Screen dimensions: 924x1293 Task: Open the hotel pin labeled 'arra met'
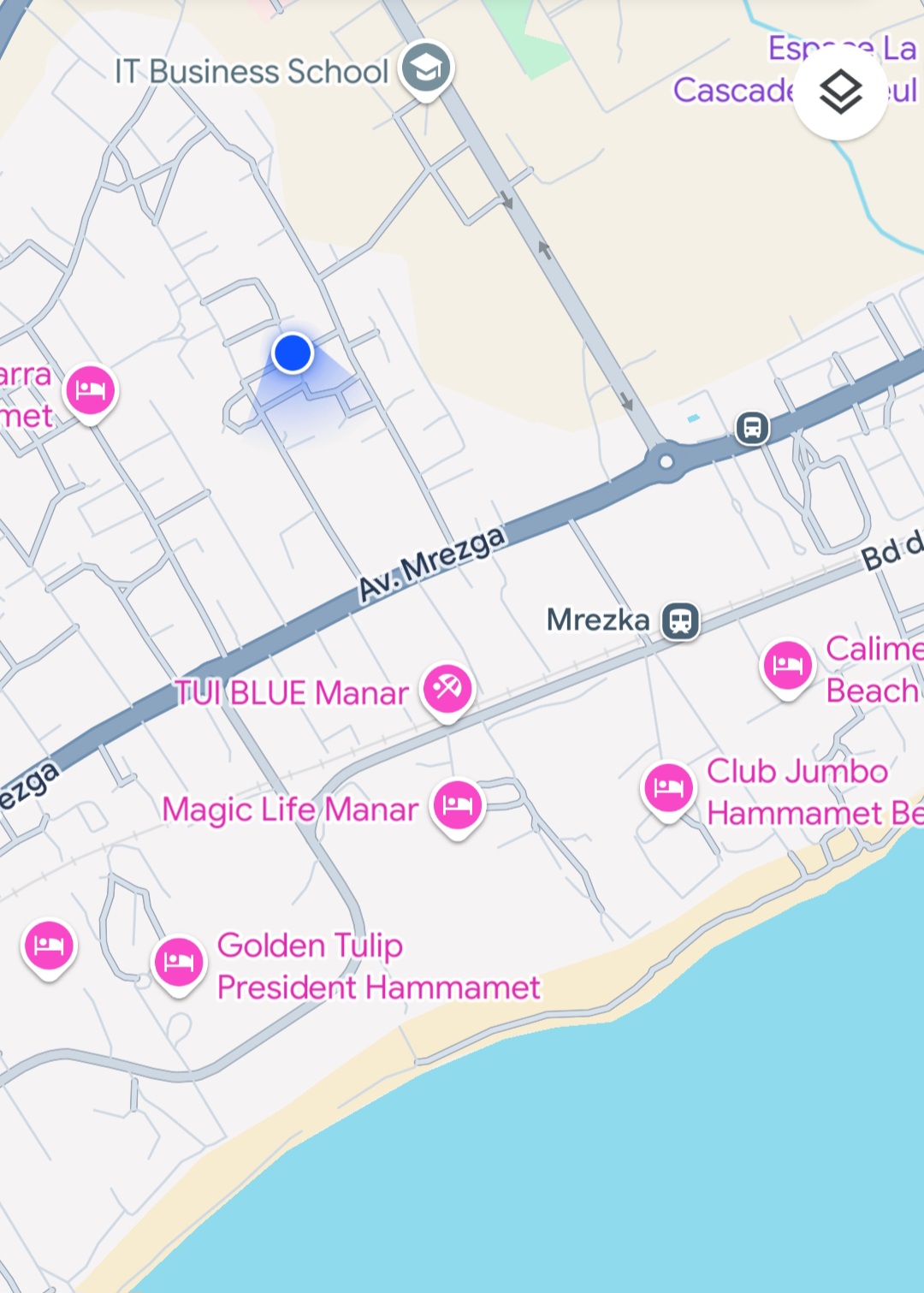pos(91,390)
